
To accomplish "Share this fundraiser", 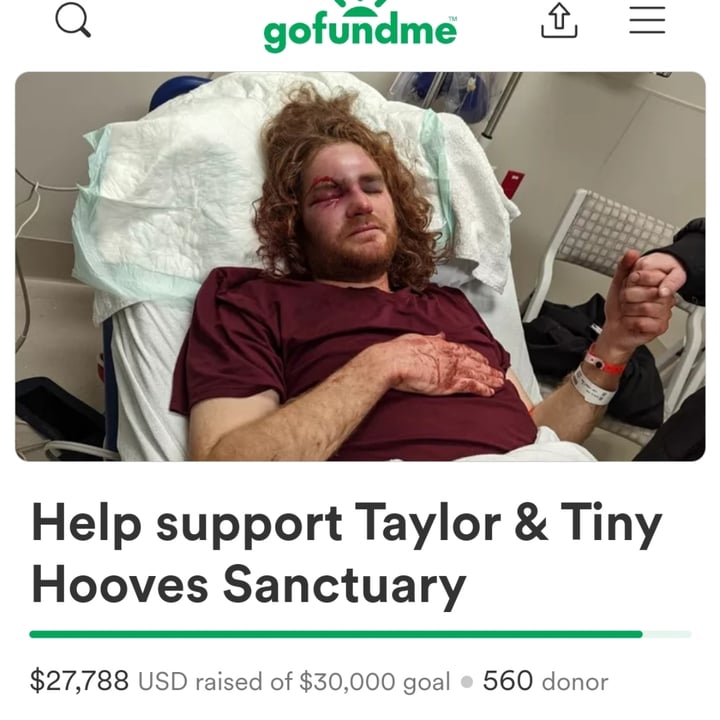I will click(559, 20).
